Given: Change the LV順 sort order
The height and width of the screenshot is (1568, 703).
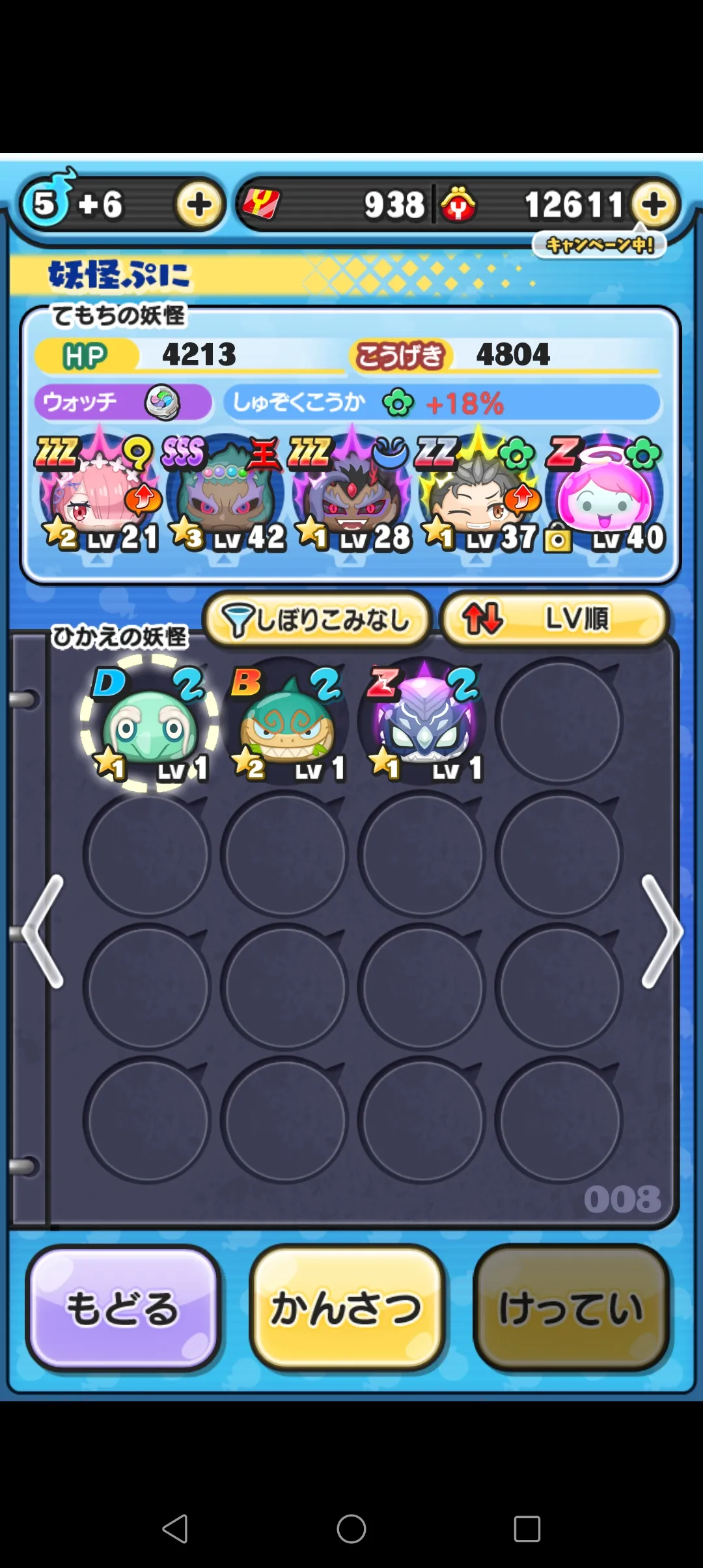Looking at the screenshot, I should (555, 619).
